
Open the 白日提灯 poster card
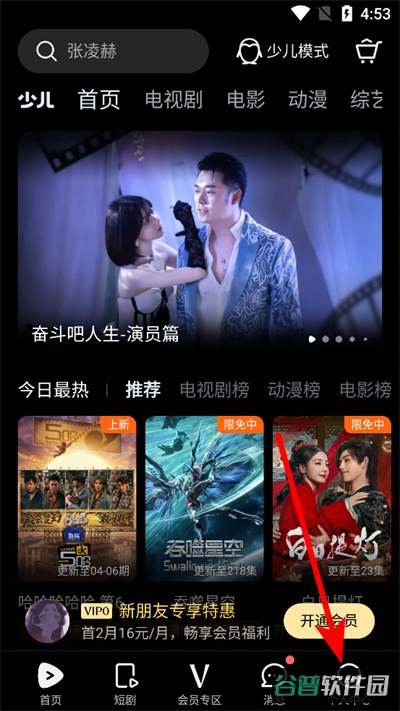click(332, 498)
